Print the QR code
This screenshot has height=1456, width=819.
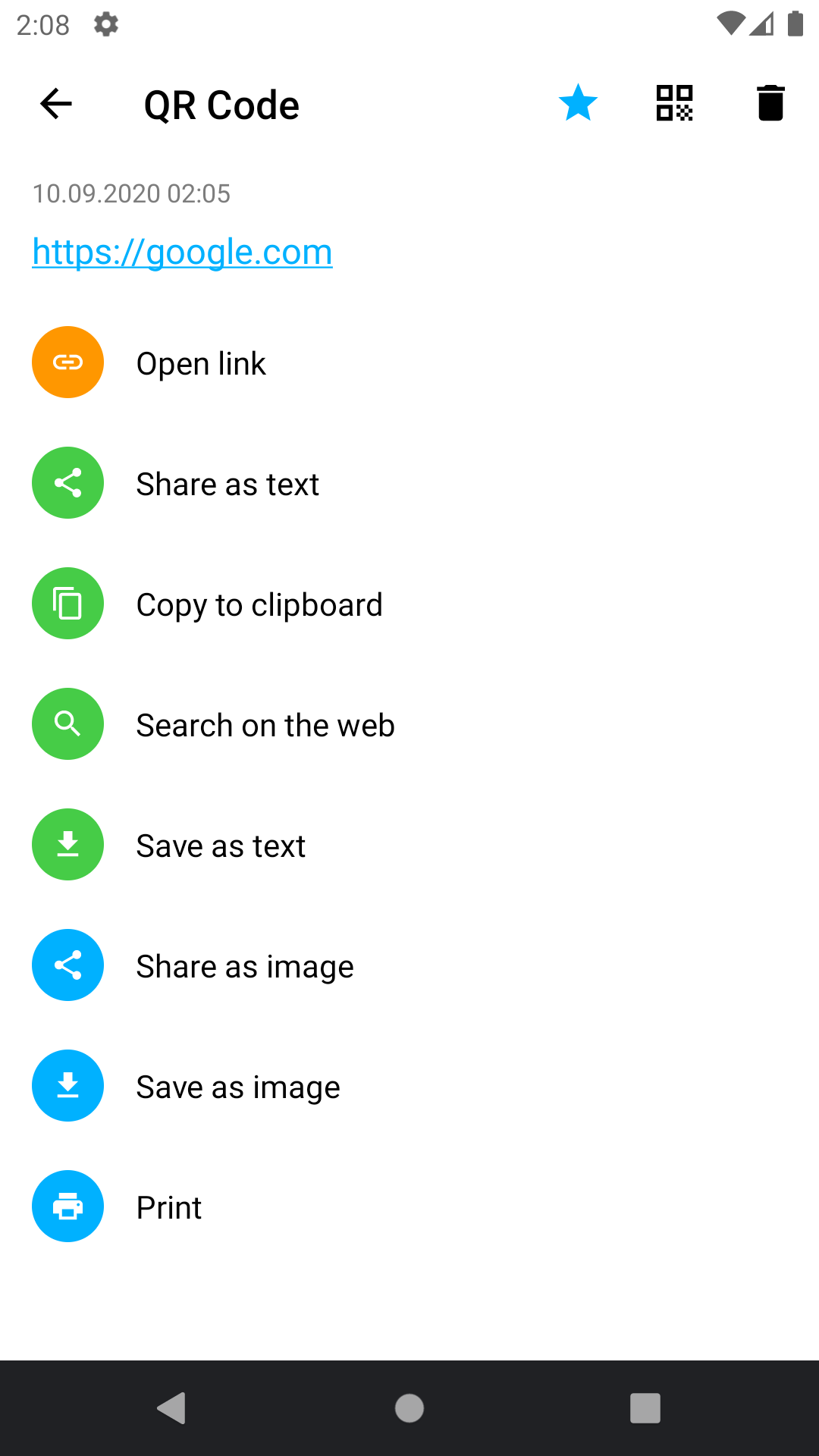point(169,1207)
